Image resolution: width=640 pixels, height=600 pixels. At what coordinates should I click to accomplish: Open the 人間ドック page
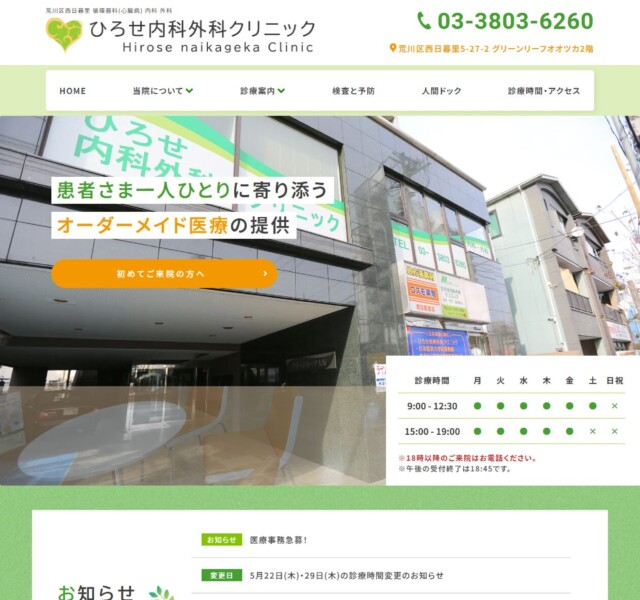[441, 91]
